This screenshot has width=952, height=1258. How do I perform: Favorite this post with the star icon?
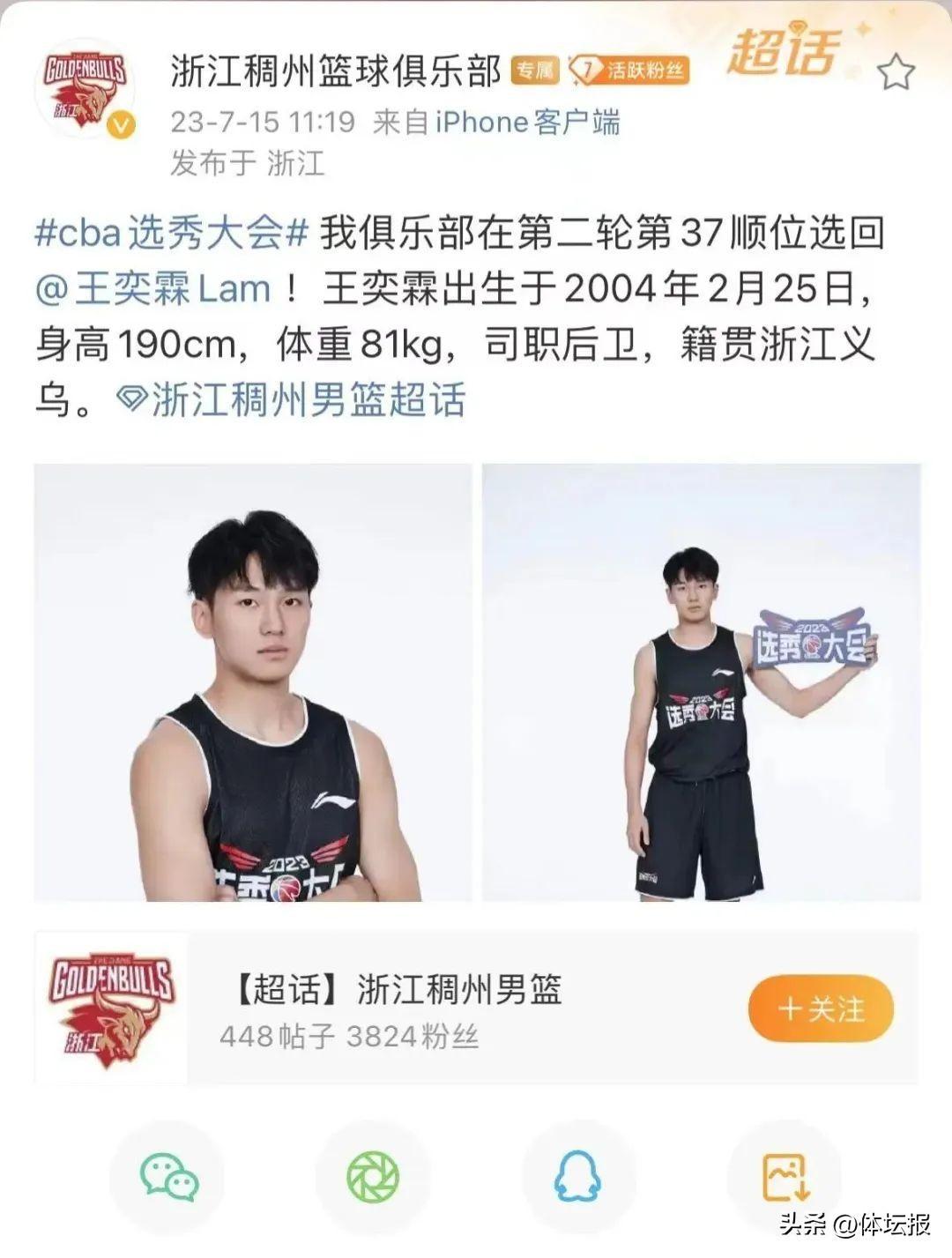(x=896, y=71)
